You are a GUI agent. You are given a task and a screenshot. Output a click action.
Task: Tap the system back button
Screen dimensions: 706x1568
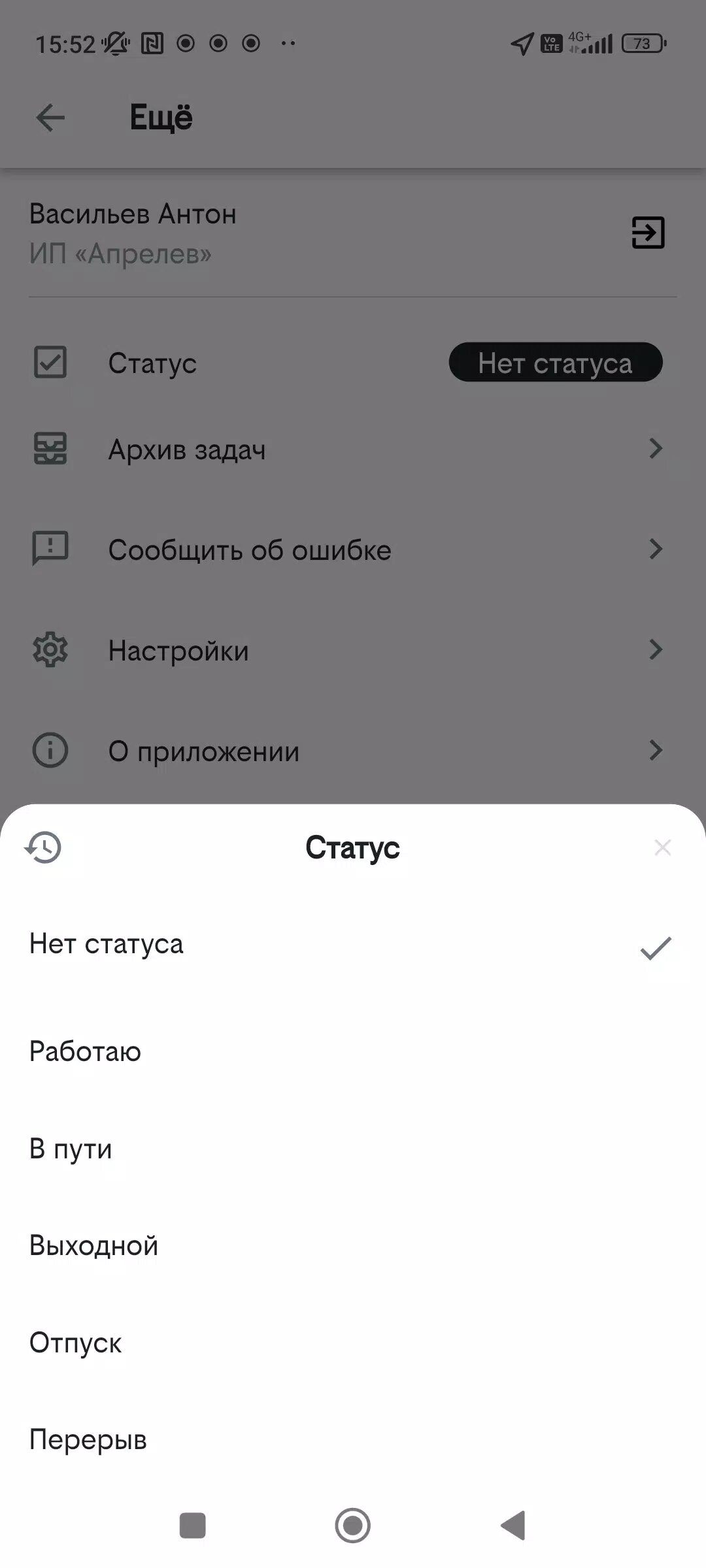coord(513,1526)
